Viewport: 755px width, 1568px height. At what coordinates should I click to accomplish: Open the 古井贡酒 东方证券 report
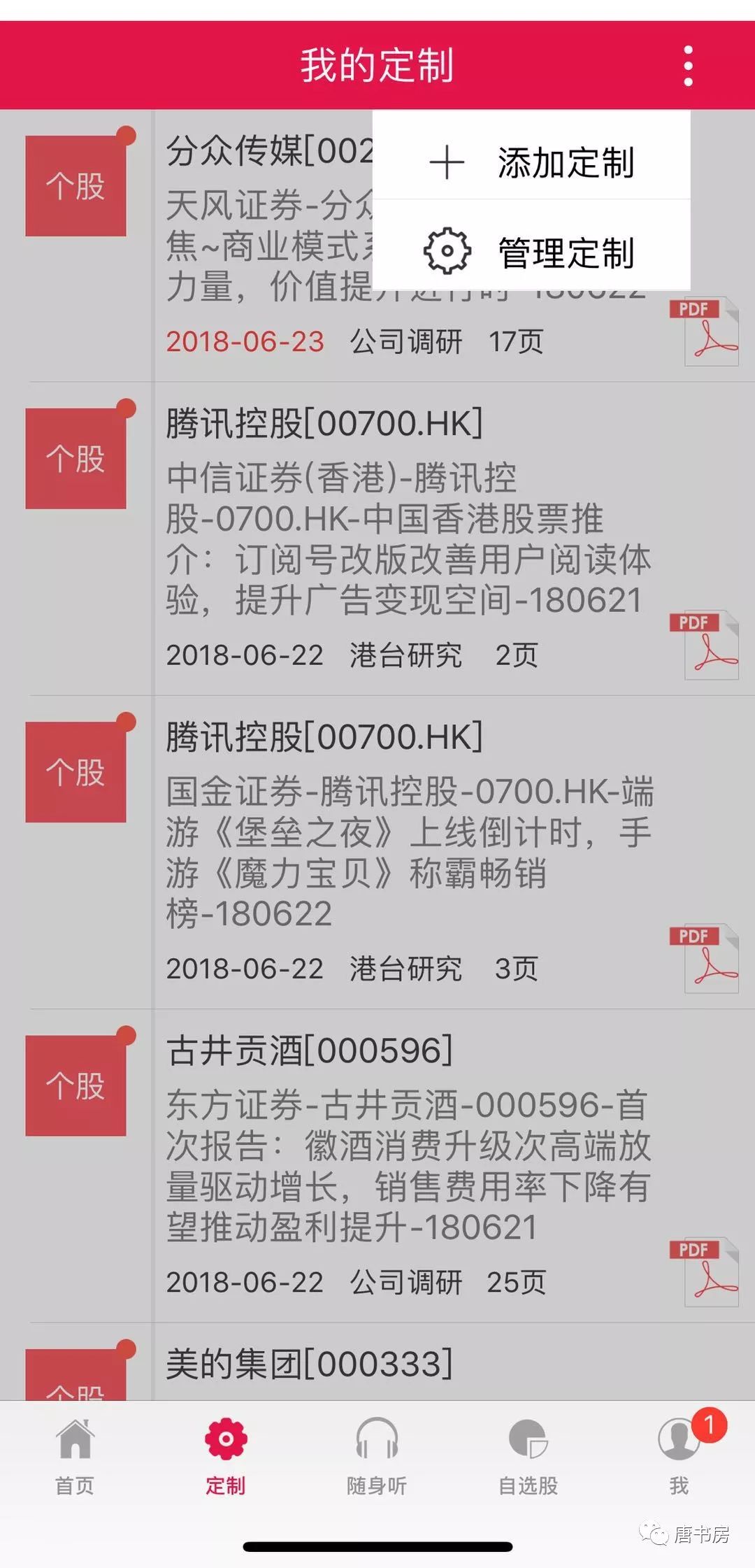[409, 1165]
